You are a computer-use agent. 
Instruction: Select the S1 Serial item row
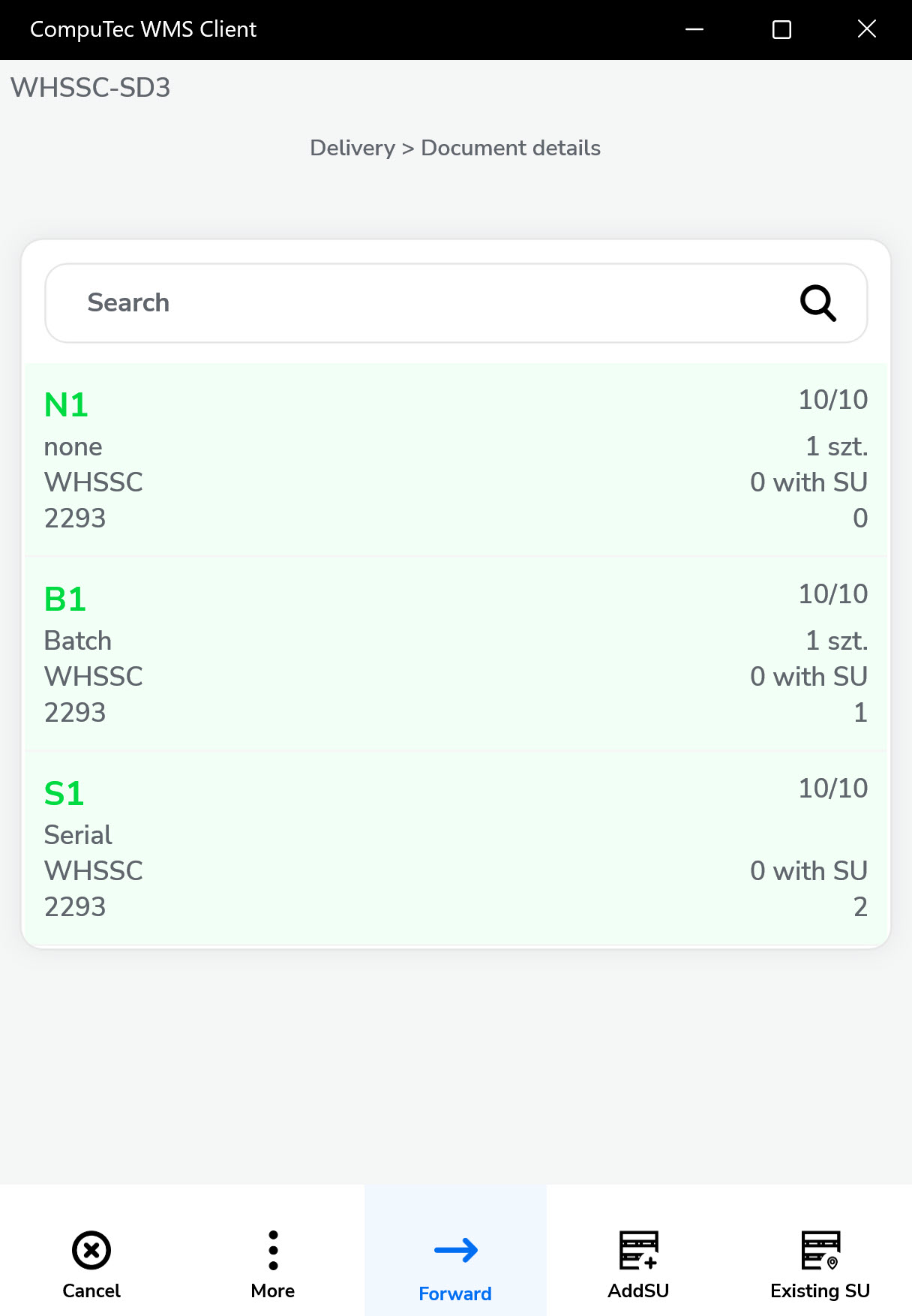(x=456, y=846)
